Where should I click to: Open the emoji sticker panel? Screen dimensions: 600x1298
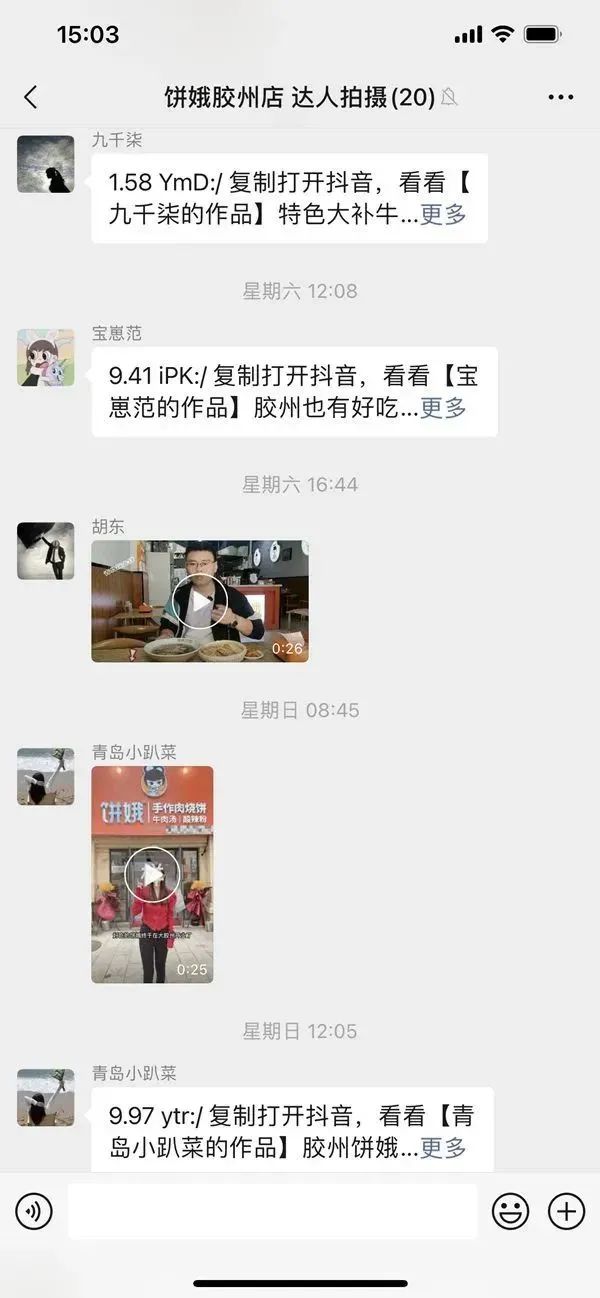pyautogui.click(x=510, y=1212)
